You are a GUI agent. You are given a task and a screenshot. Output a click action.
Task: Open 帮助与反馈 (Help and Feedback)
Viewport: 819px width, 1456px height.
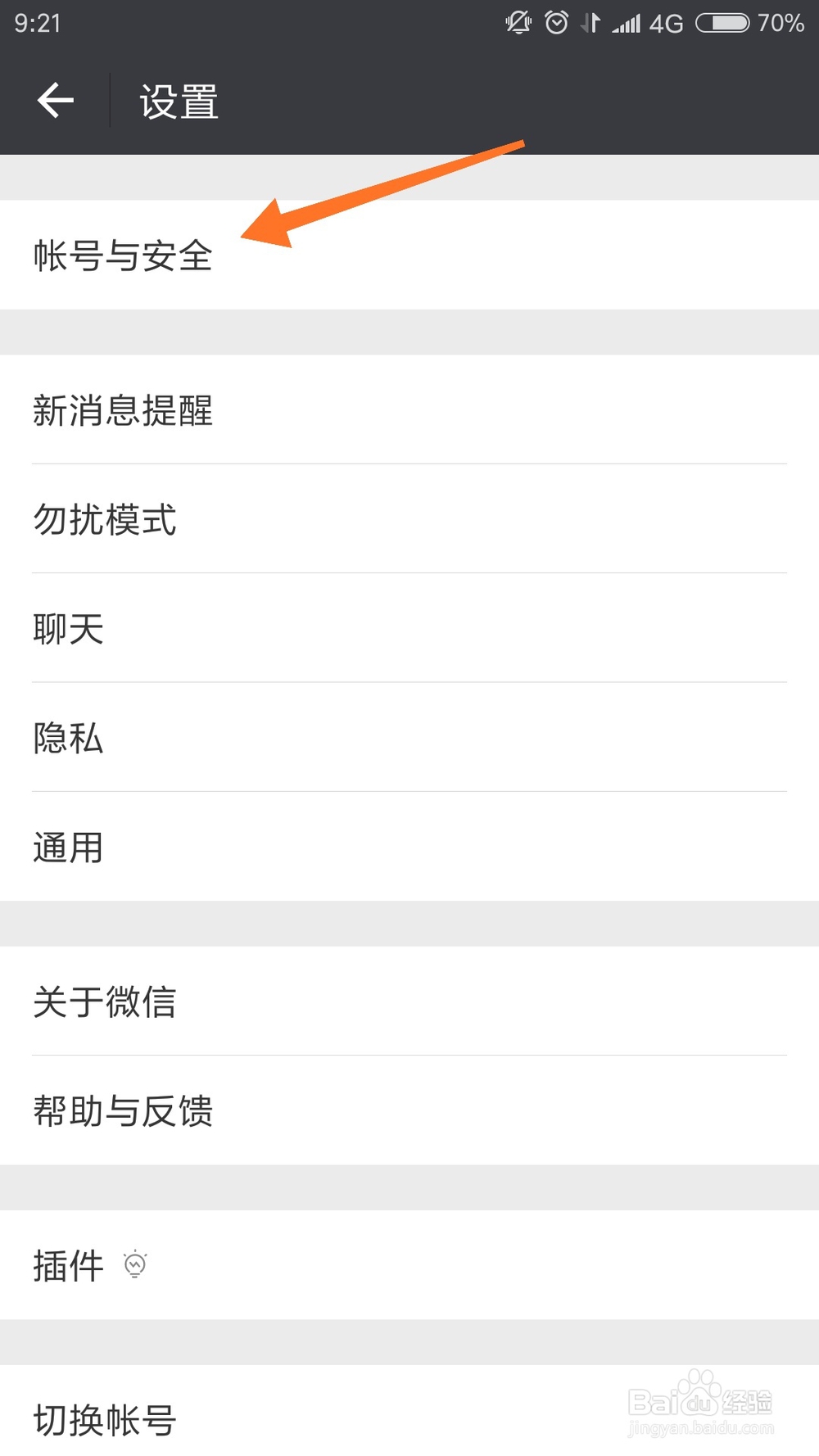point(124,1111)
